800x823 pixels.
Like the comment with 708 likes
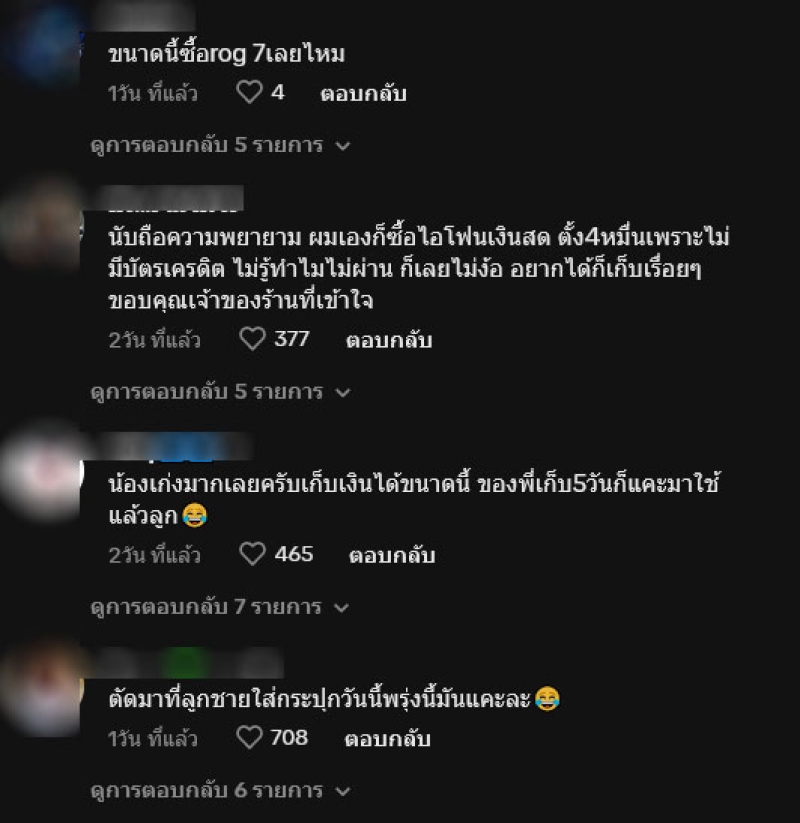tap(249, 738)
